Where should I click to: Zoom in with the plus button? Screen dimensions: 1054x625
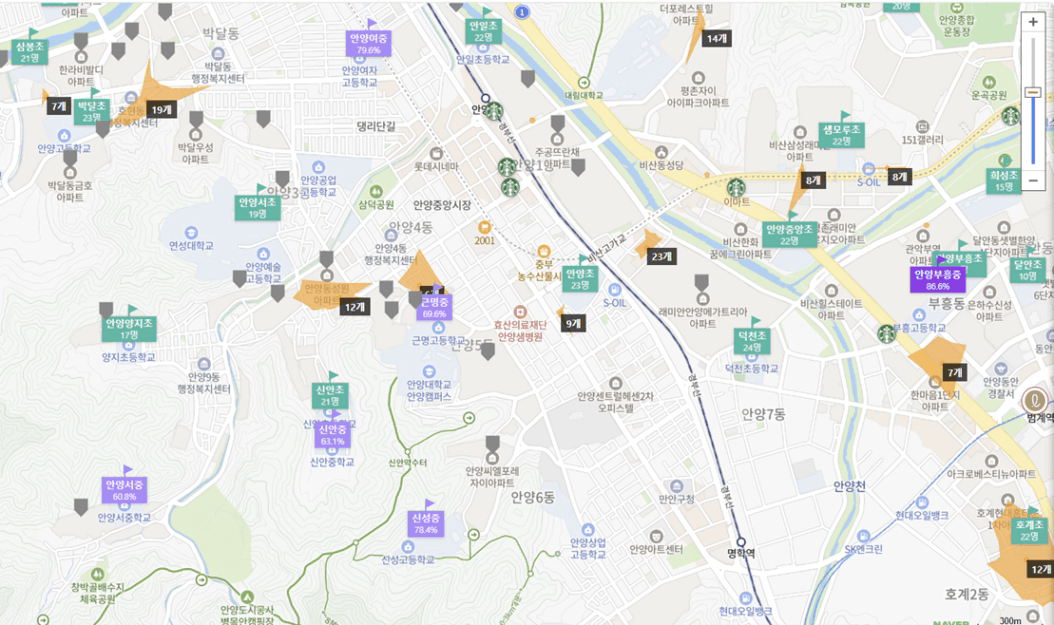coord(1033,22)
